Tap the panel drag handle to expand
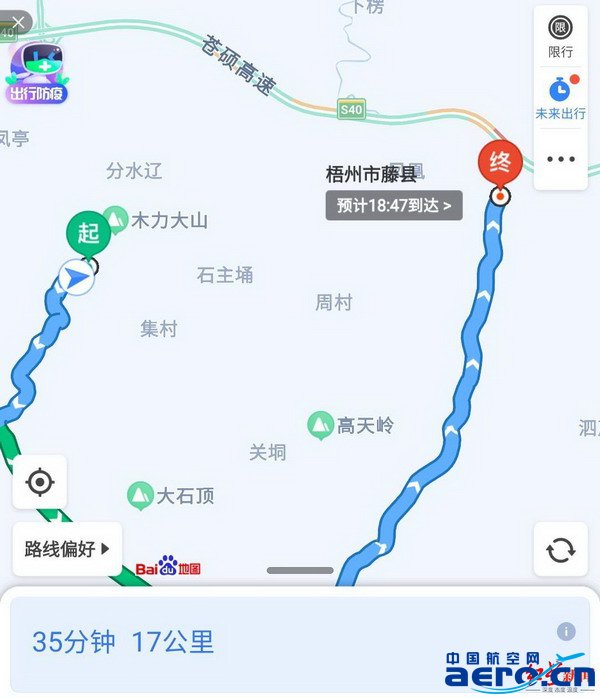Viewport: 600px width, 699px height. point(300,570)
